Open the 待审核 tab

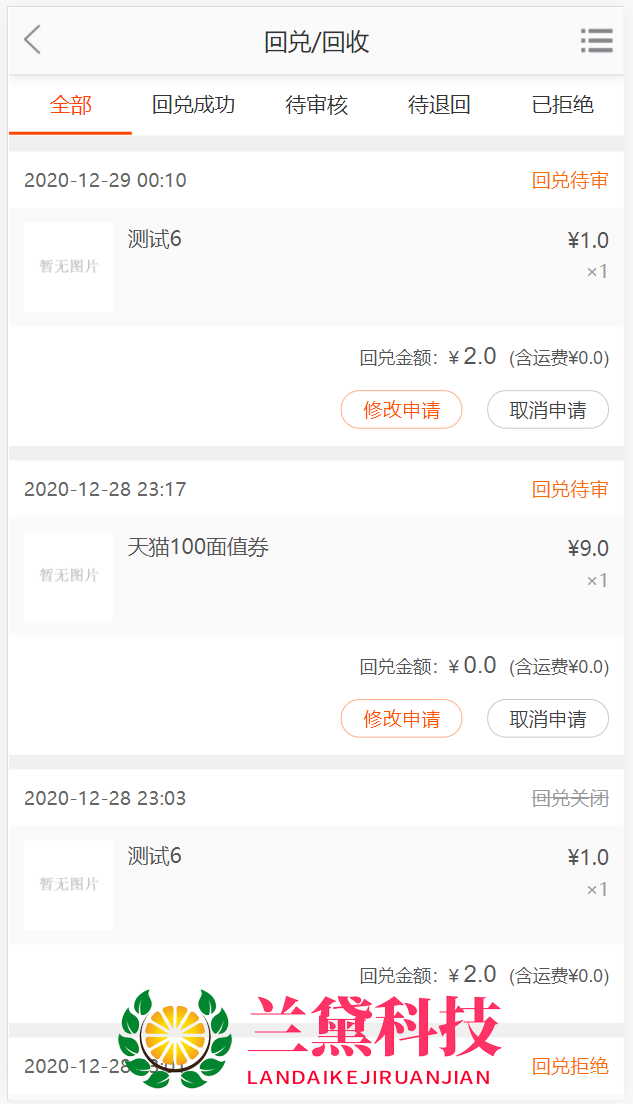point(317,105)
